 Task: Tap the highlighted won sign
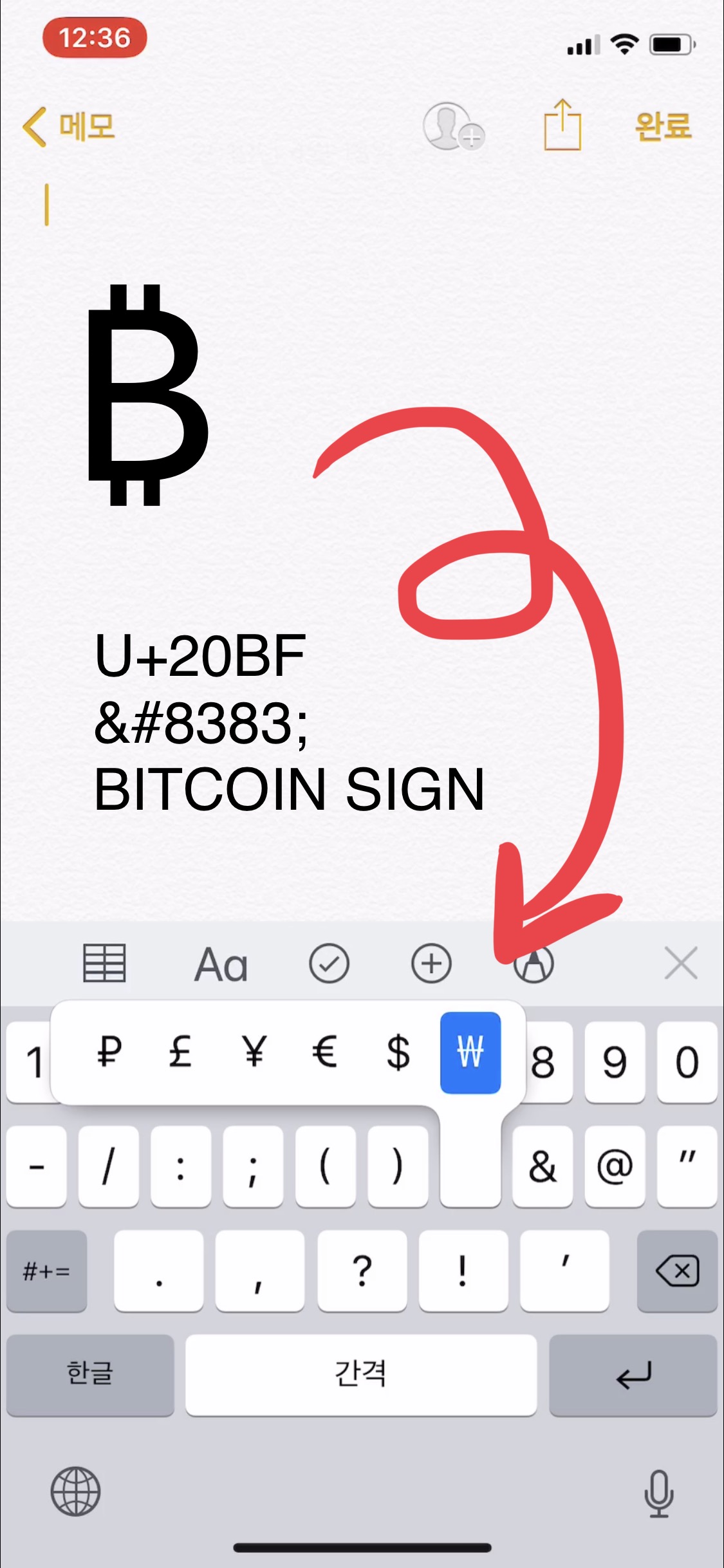(x=470, y=1052)
